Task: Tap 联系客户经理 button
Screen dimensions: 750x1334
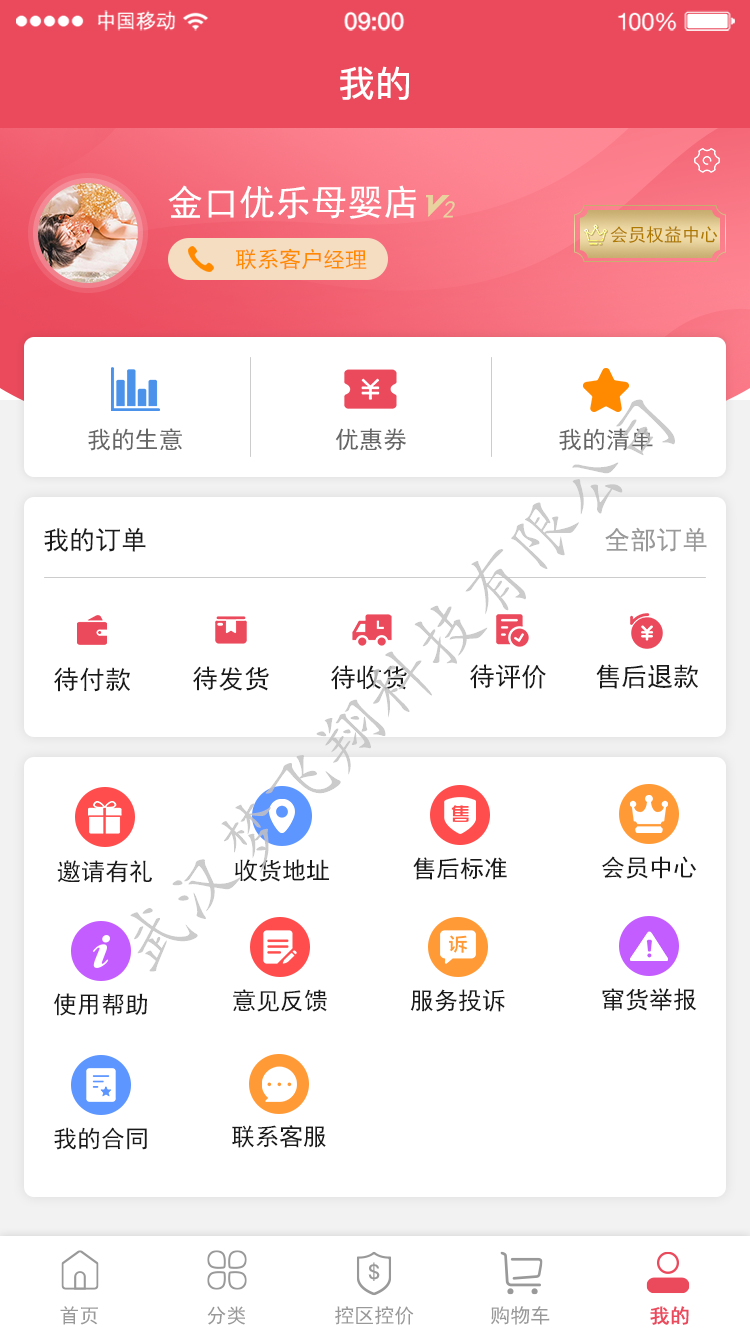Action: tap(278, 260)
